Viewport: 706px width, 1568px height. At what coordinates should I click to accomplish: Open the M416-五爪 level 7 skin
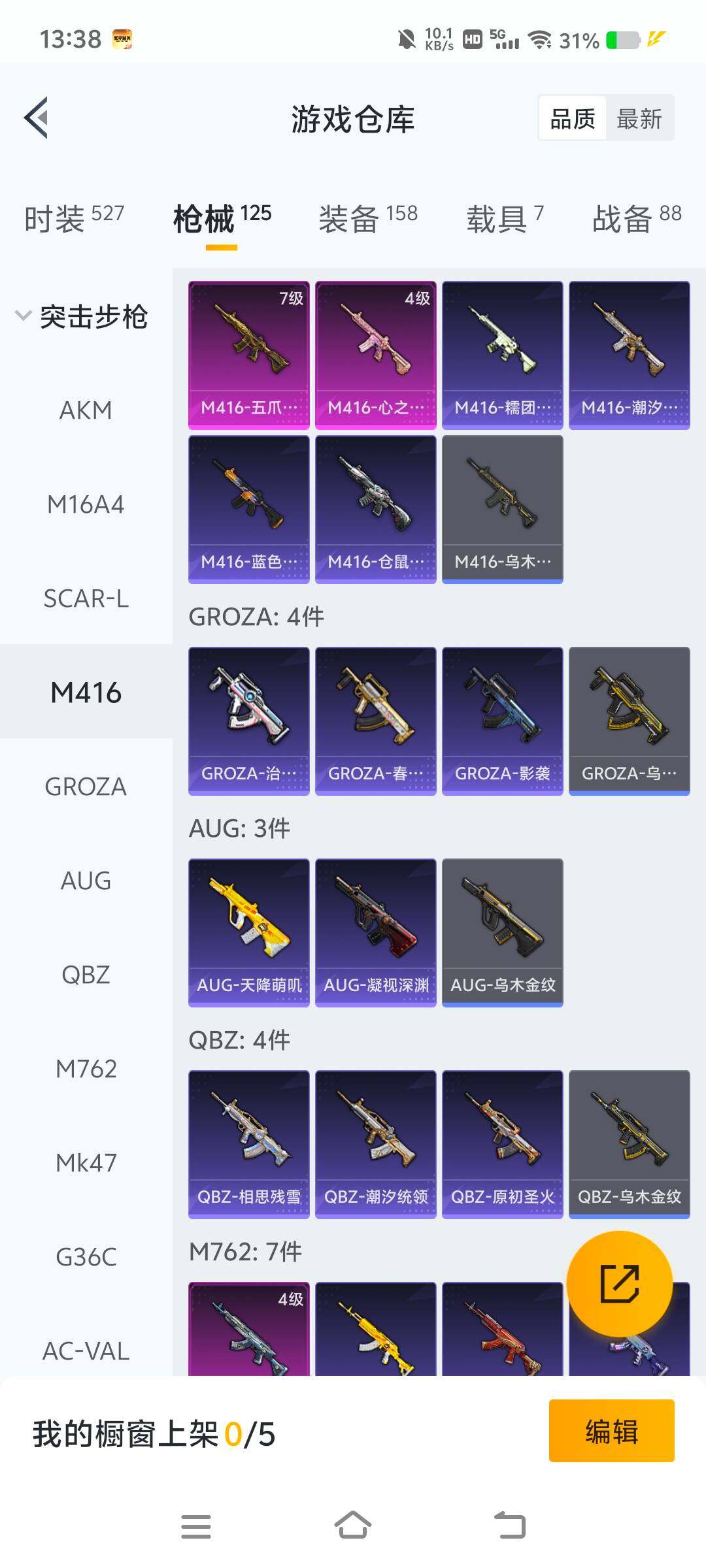tap(248, 355)
